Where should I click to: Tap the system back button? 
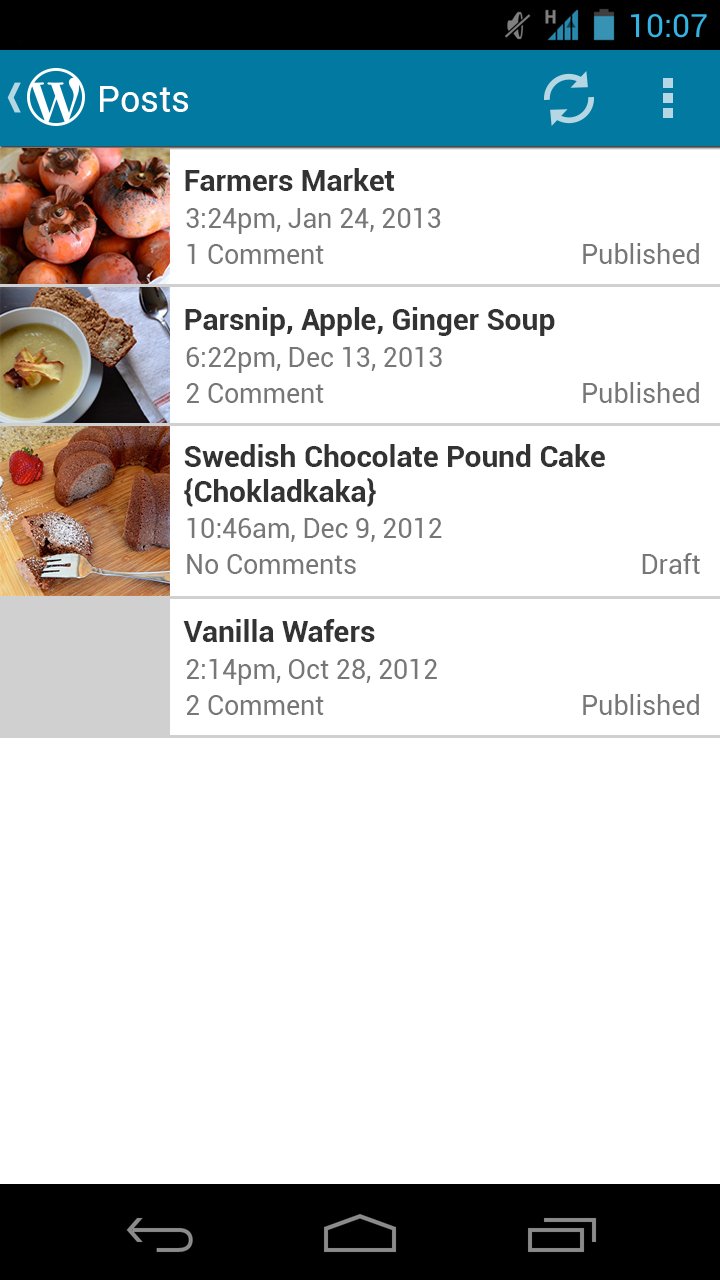(160, 1234)
